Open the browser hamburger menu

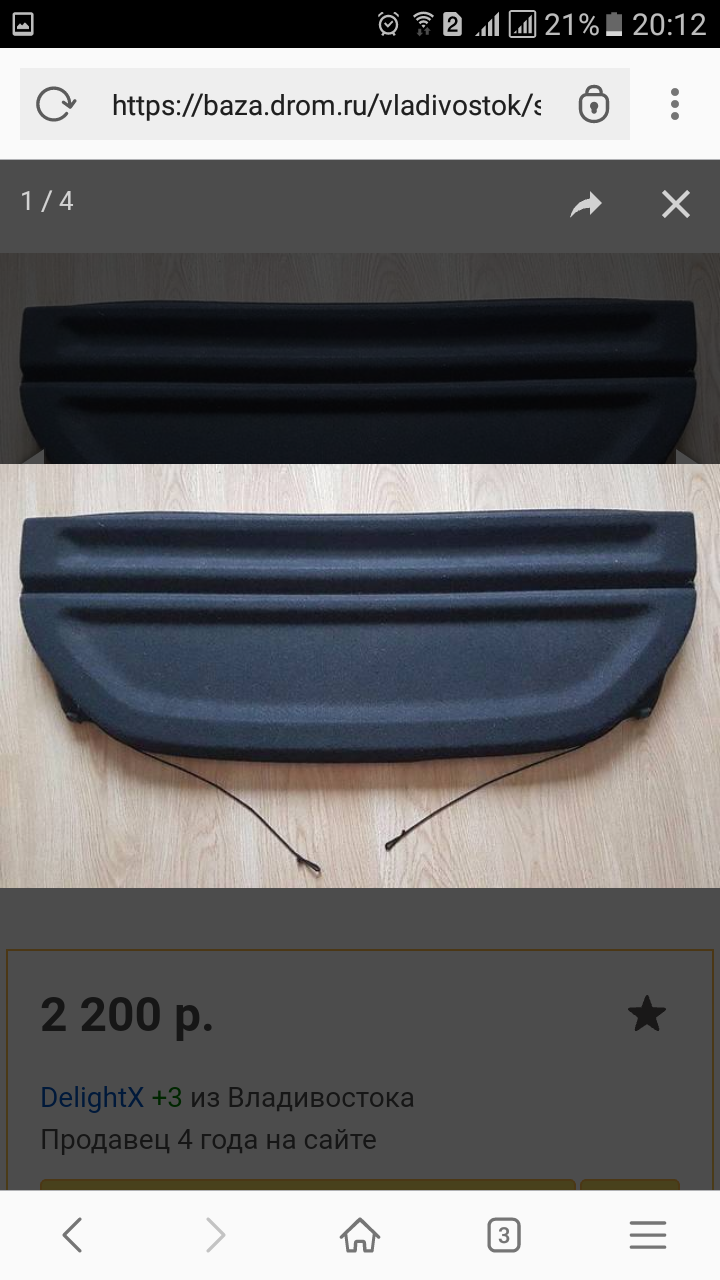(x=648, y=1236)
